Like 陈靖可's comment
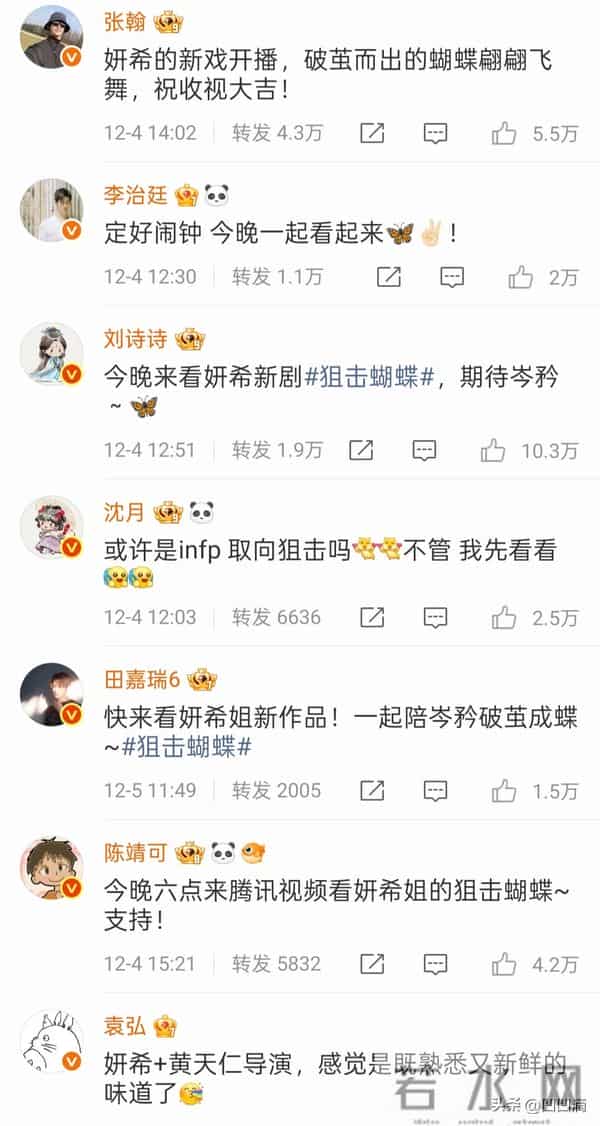 505,964
